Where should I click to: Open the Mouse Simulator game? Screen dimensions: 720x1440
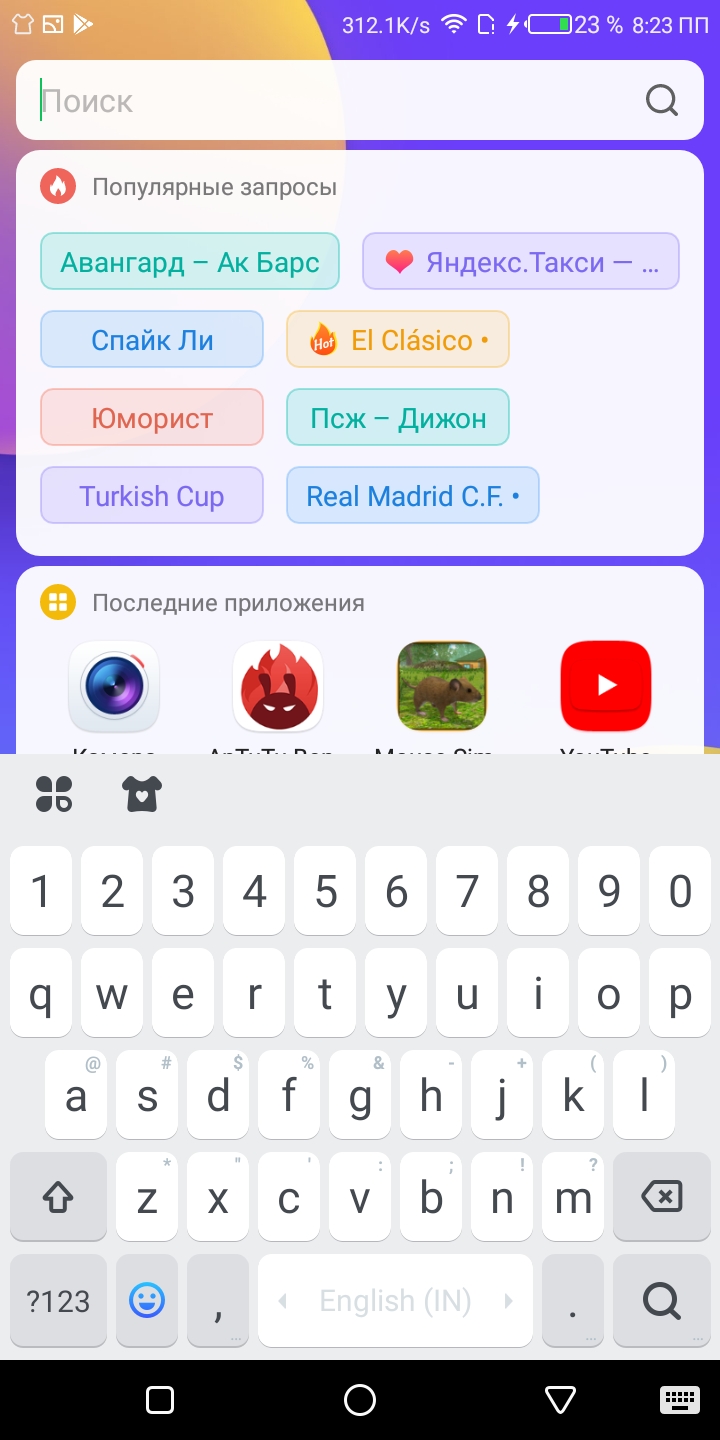[x=442, y=687]
